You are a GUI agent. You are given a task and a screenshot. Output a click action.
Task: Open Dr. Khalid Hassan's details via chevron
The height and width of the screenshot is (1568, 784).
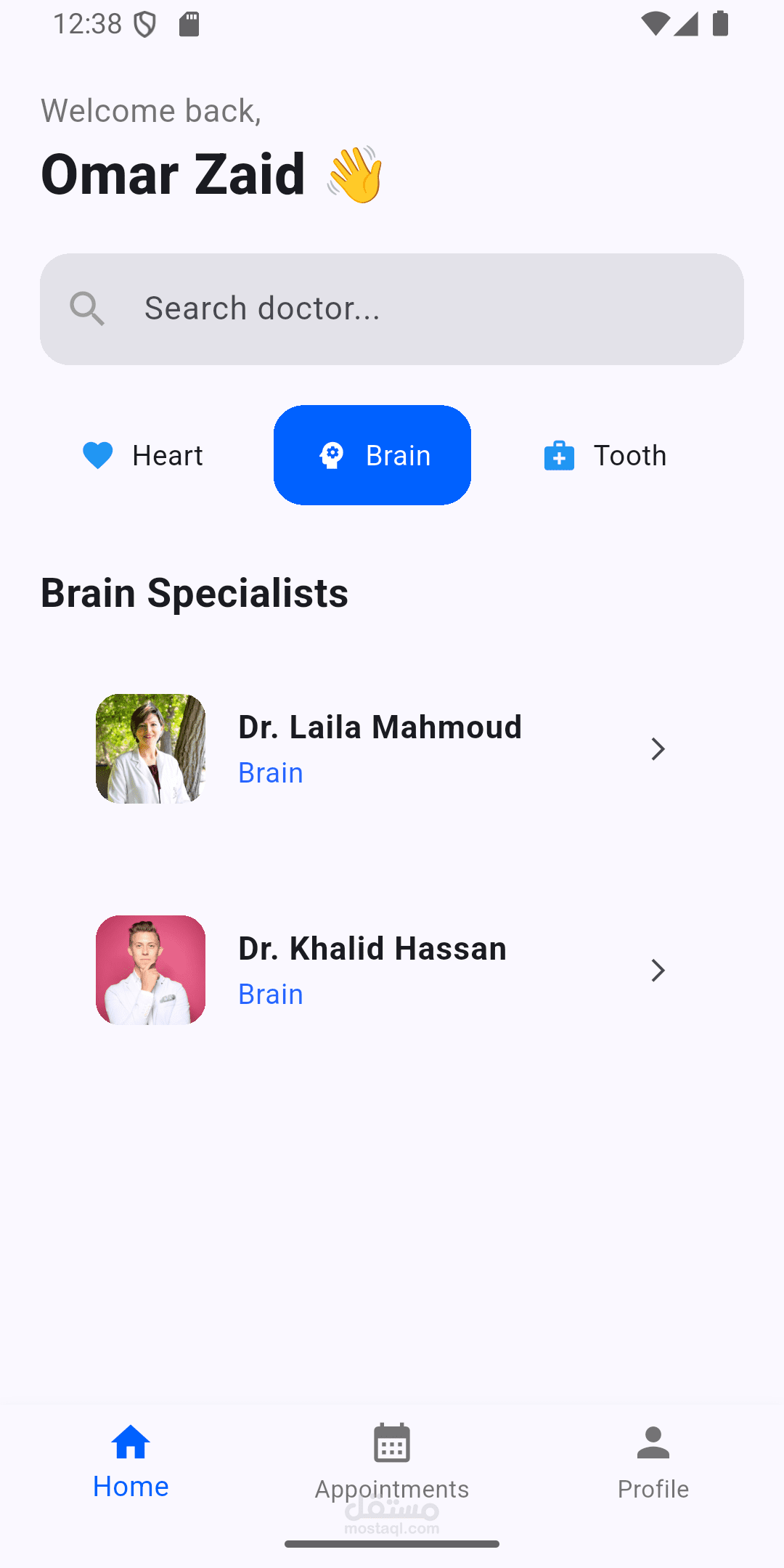(x=658, y=970)
